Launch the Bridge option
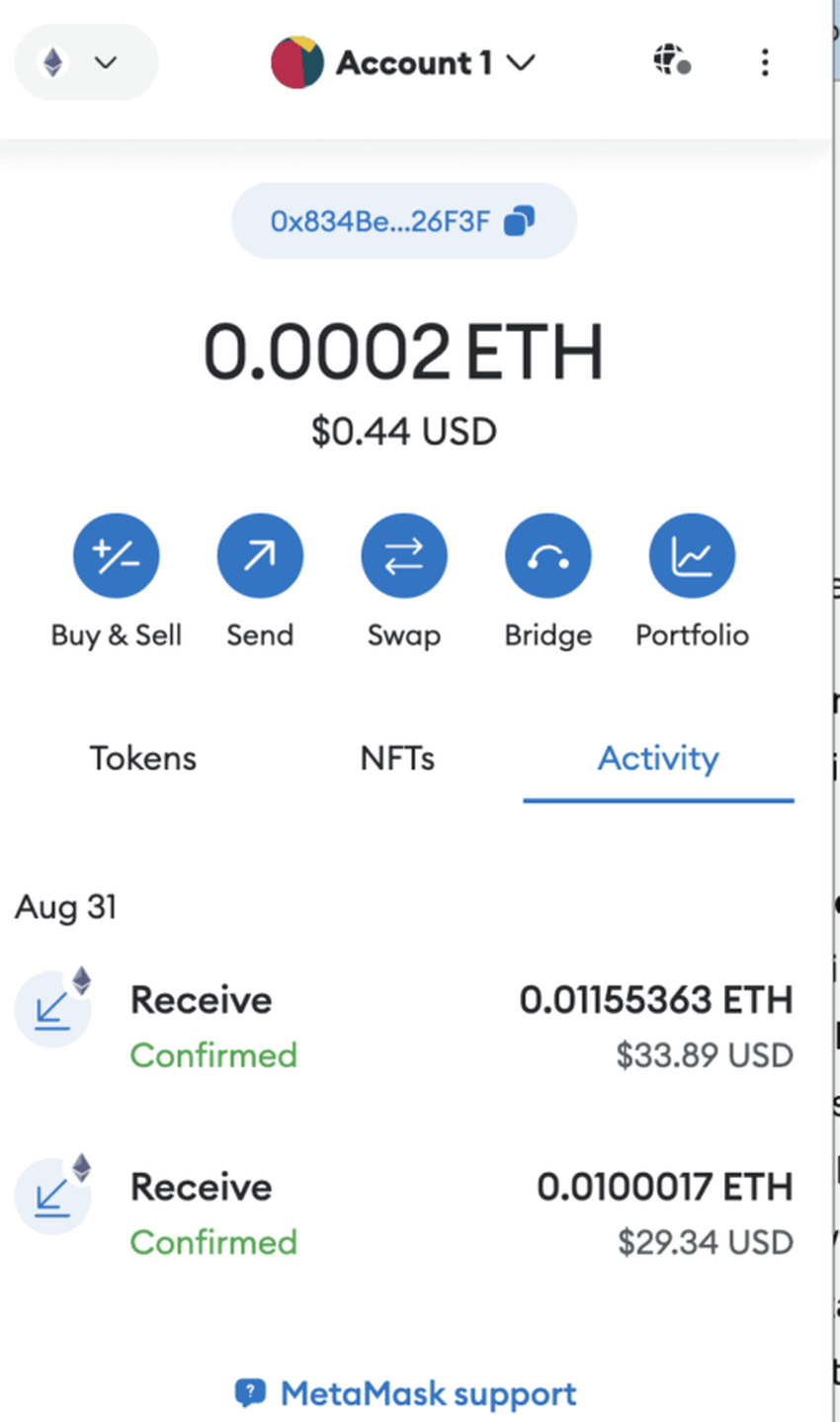Viewport: 840px width, 1422px height. [x=547, y=557]
